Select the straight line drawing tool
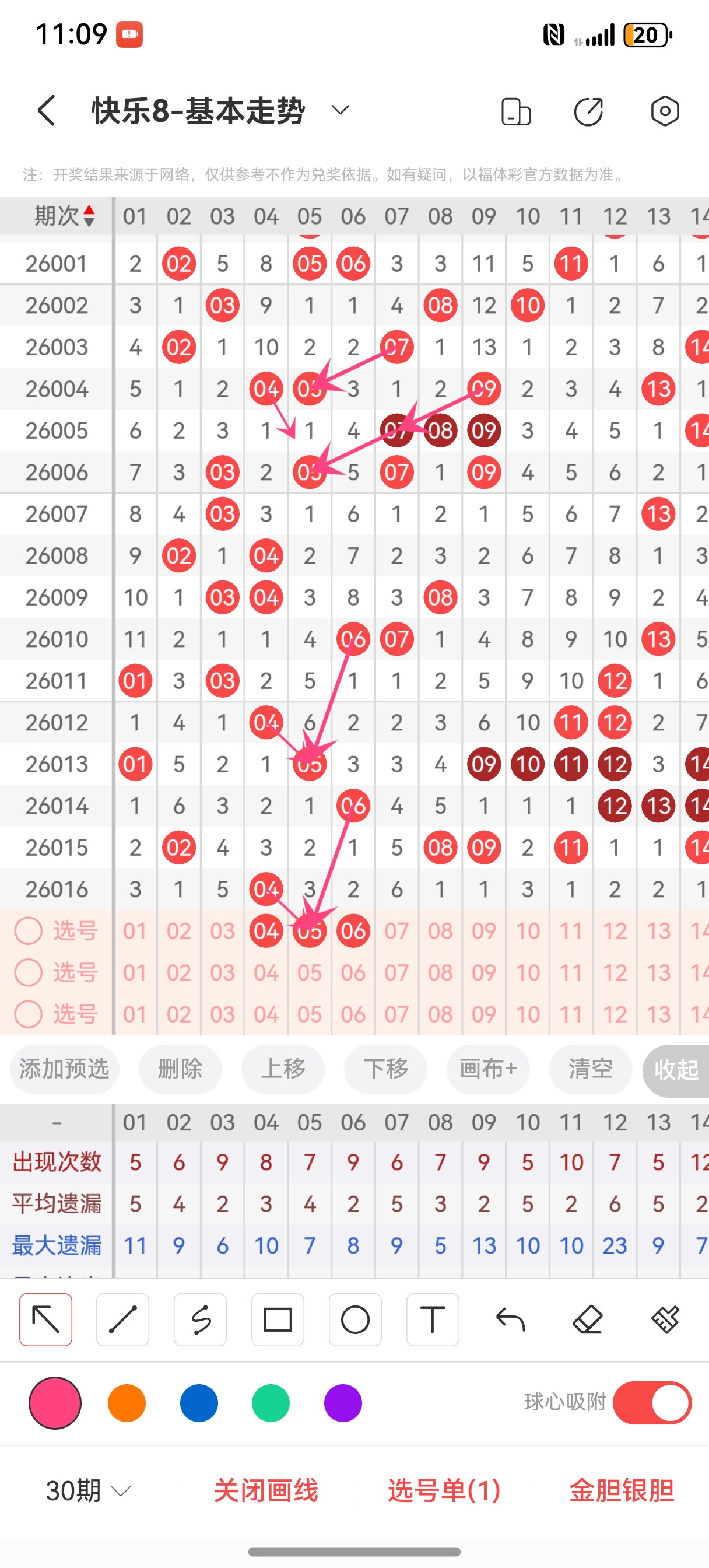709x1568 pixels. click(x=123, y=1319)
